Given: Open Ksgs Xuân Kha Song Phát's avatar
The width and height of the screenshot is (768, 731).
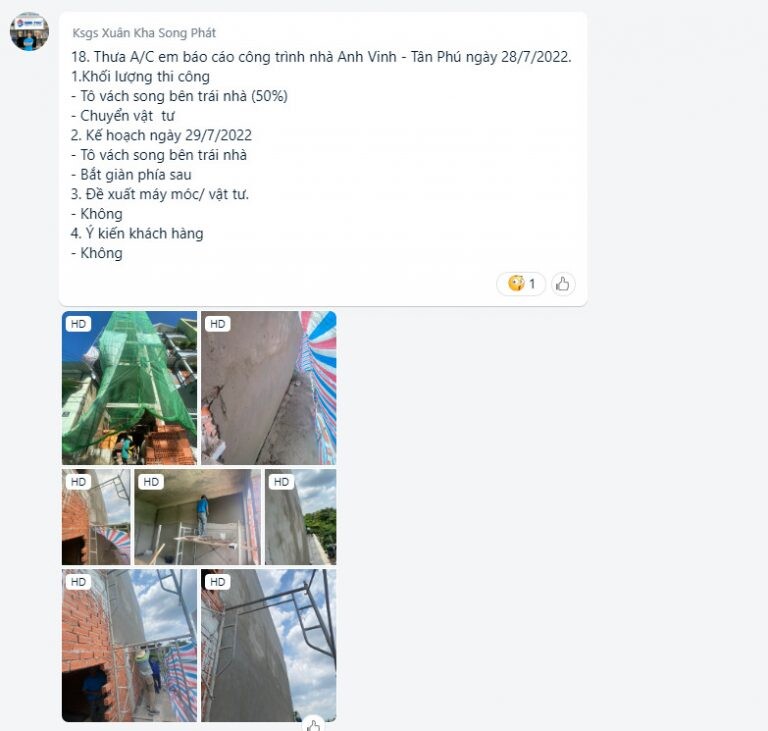Looking at the screenshot, I should coord(29,32).
